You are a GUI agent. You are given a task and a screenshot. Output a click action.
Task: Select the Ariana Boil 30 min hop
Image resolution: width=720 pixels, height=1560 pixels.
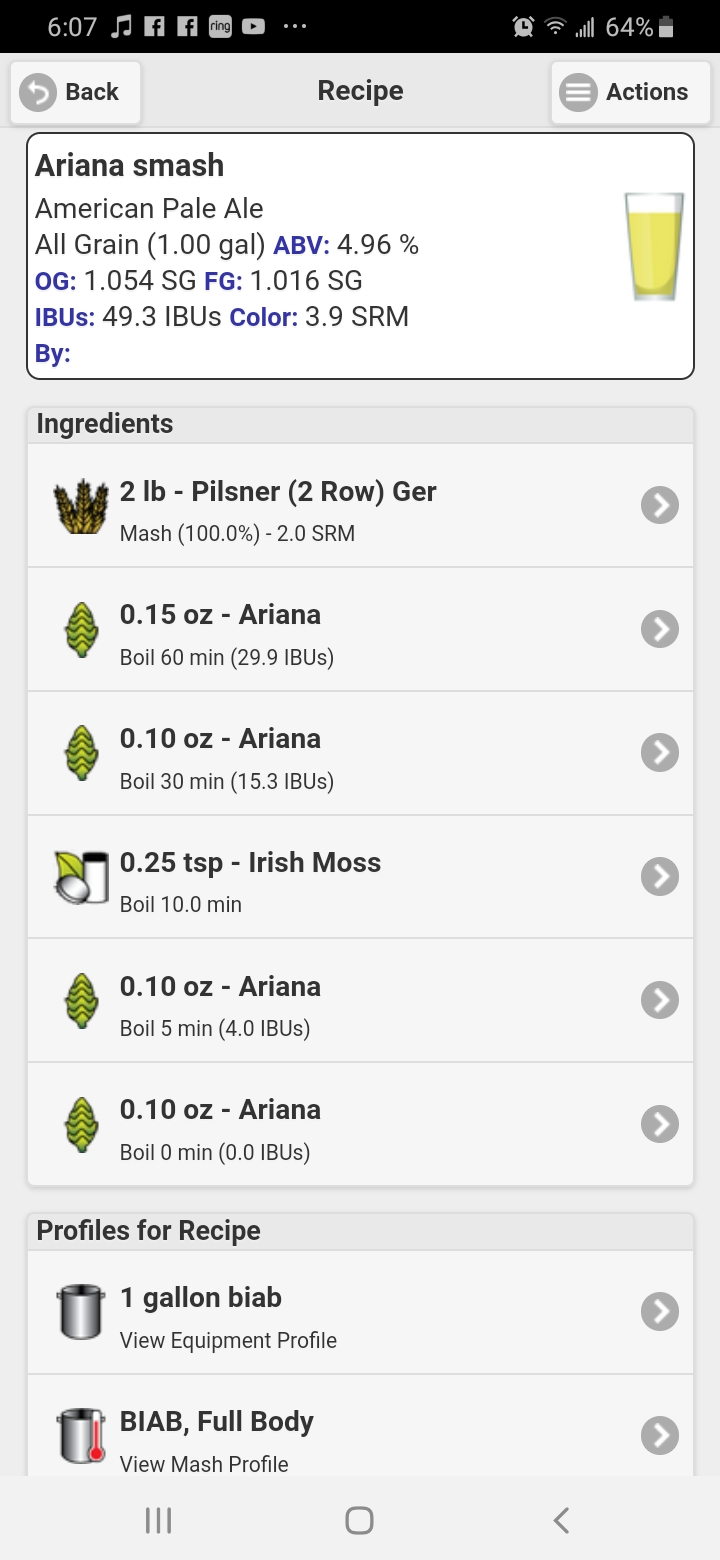tap(360, 753)
